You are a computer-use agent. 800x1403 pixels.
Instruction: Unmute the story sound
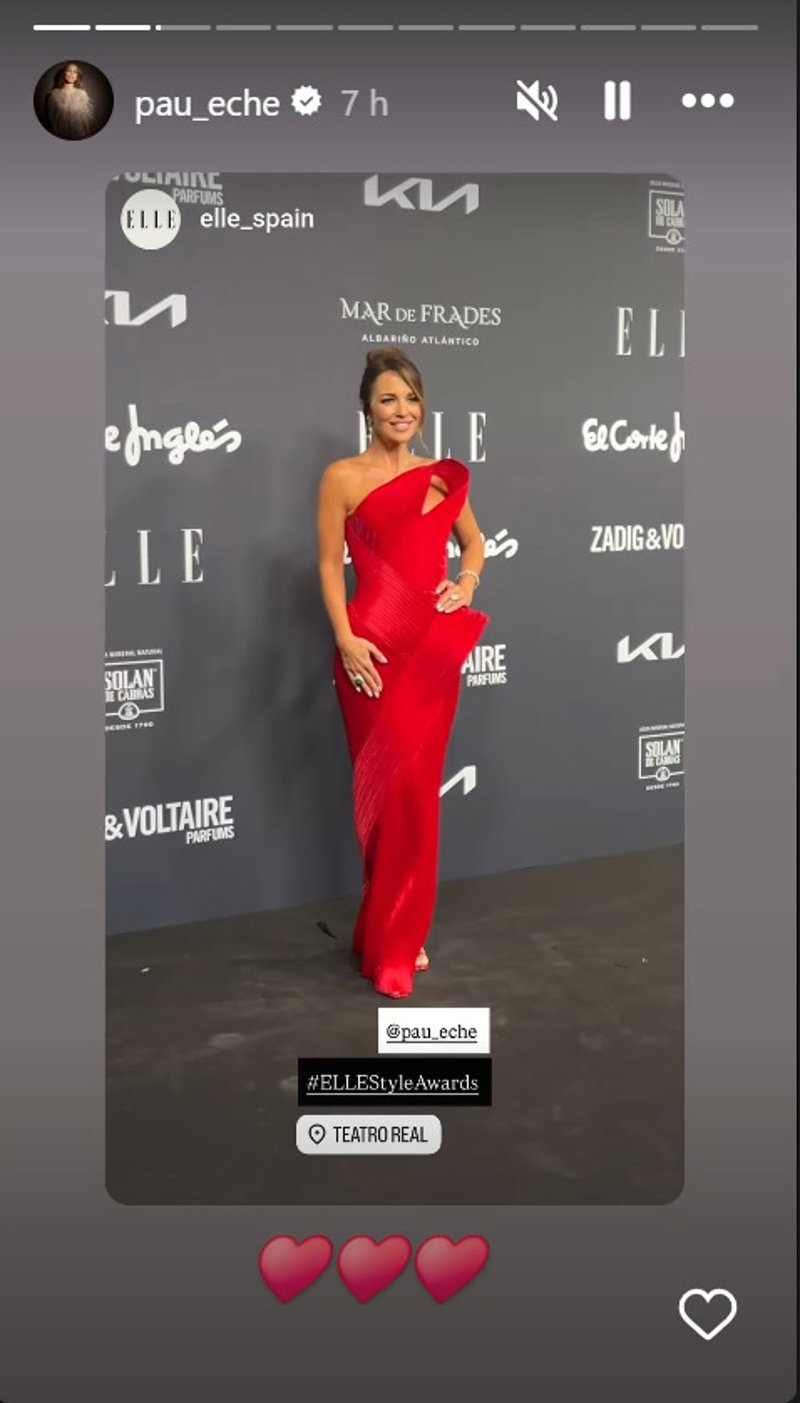536,101
